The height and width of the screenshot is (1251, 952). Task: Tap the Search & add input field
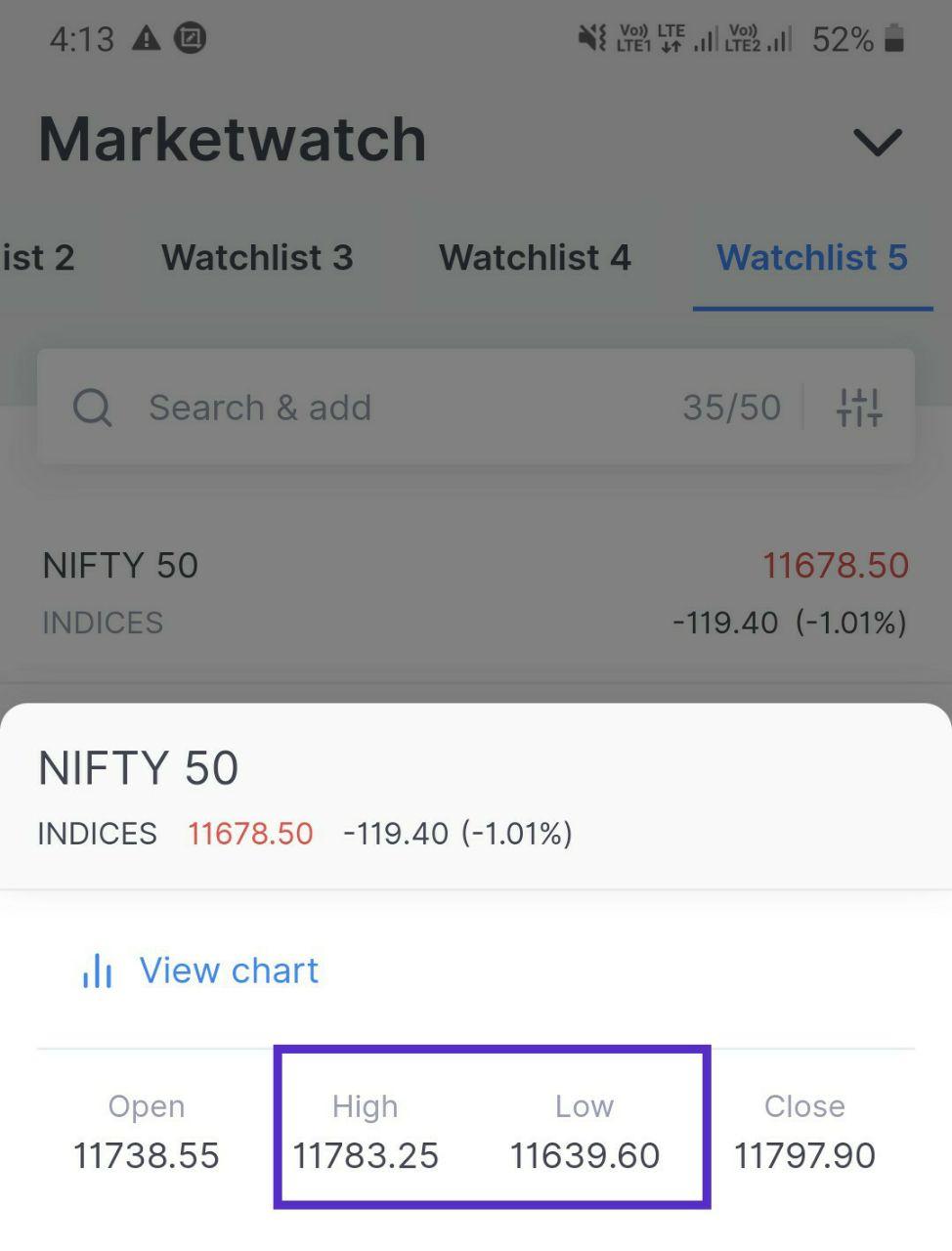tap(259, 408)
